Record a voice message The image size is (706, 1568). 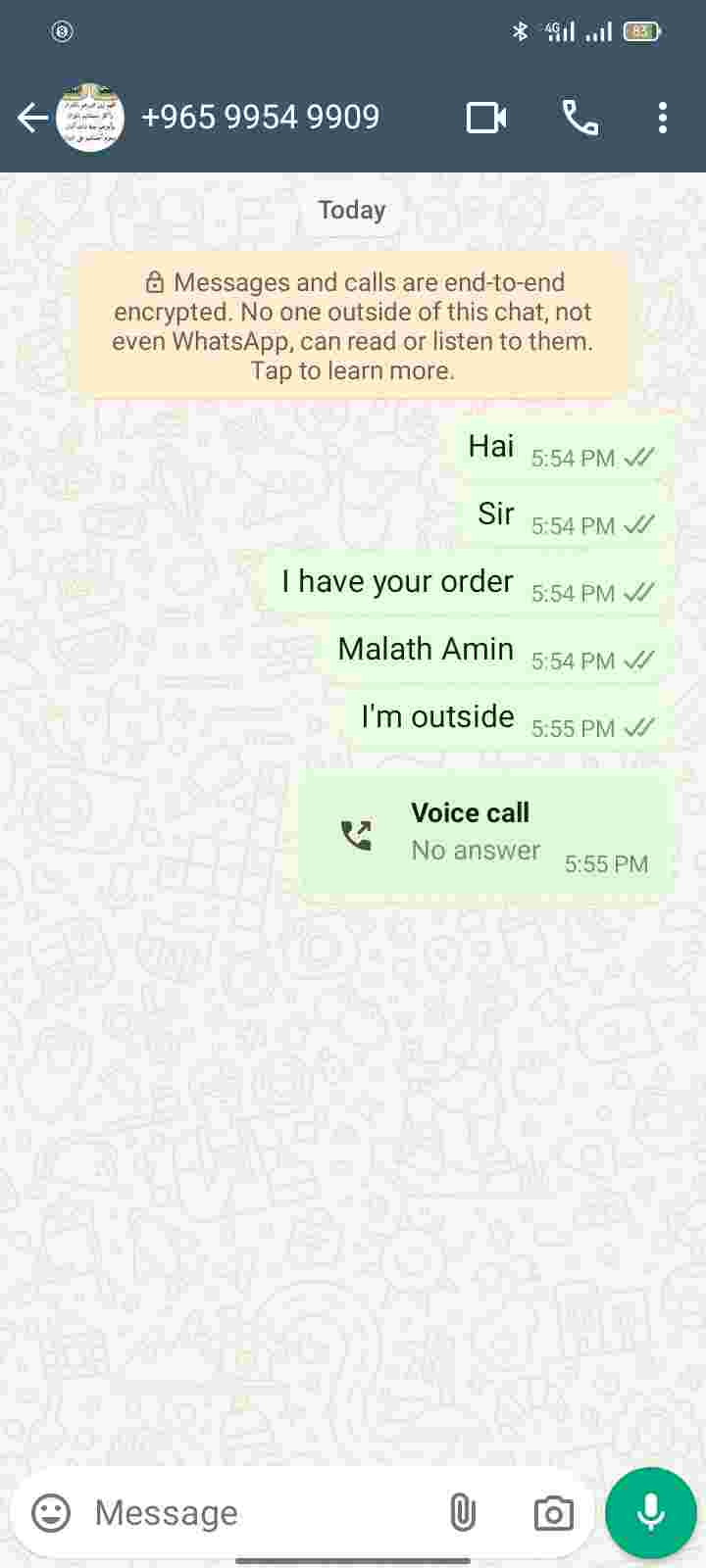pyautogui.click(x=650, y=1512)
